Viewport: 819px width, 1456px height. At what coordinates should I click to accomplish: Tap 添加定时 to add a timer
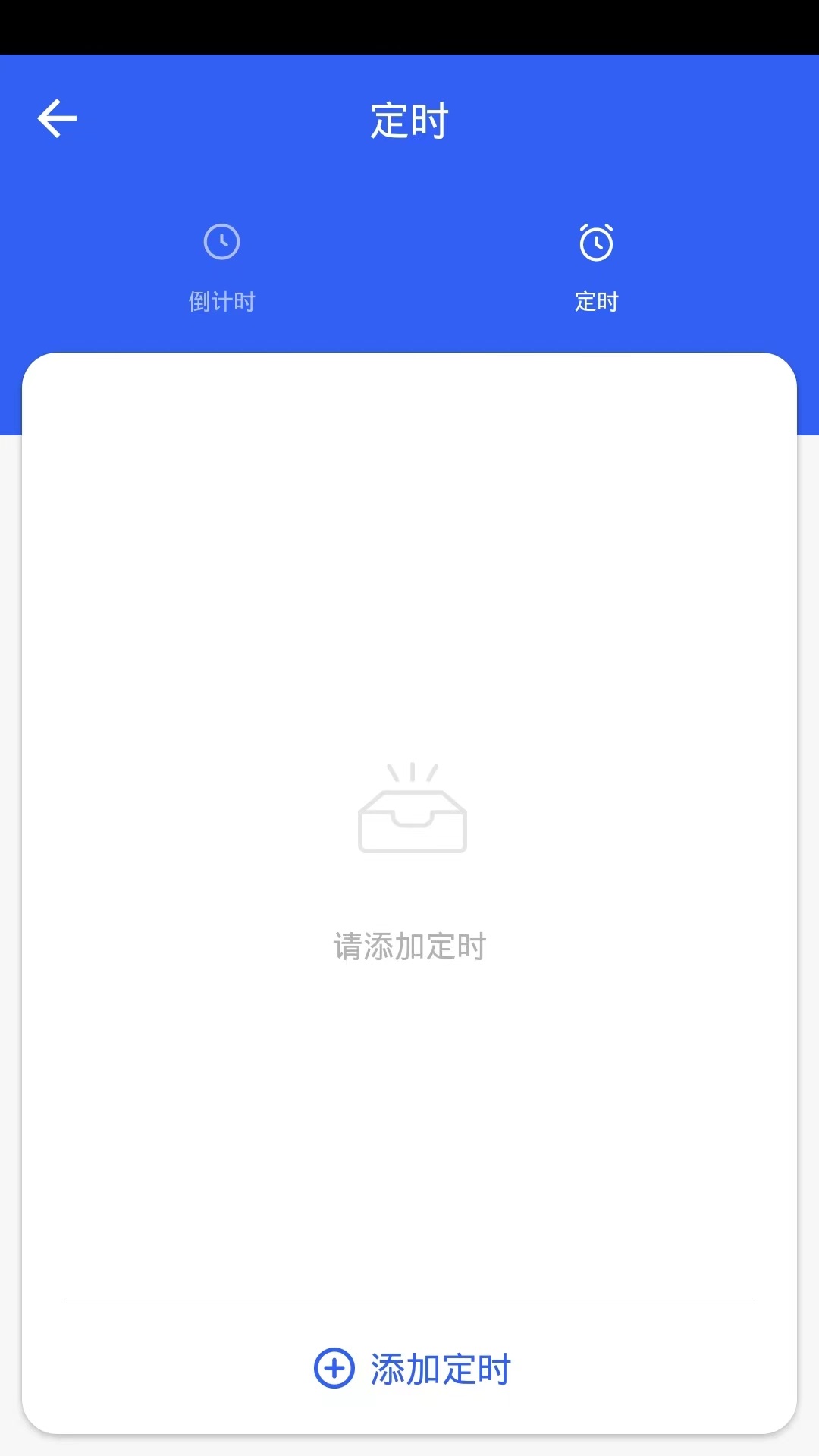pos(412,1369)
